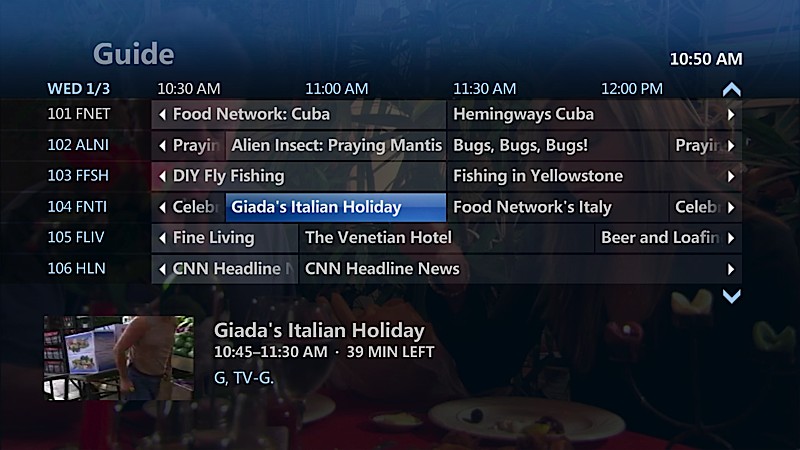Screen dimensions: 800x450
Task: Select Food Network: Cuba program
Action: (298, 114)
